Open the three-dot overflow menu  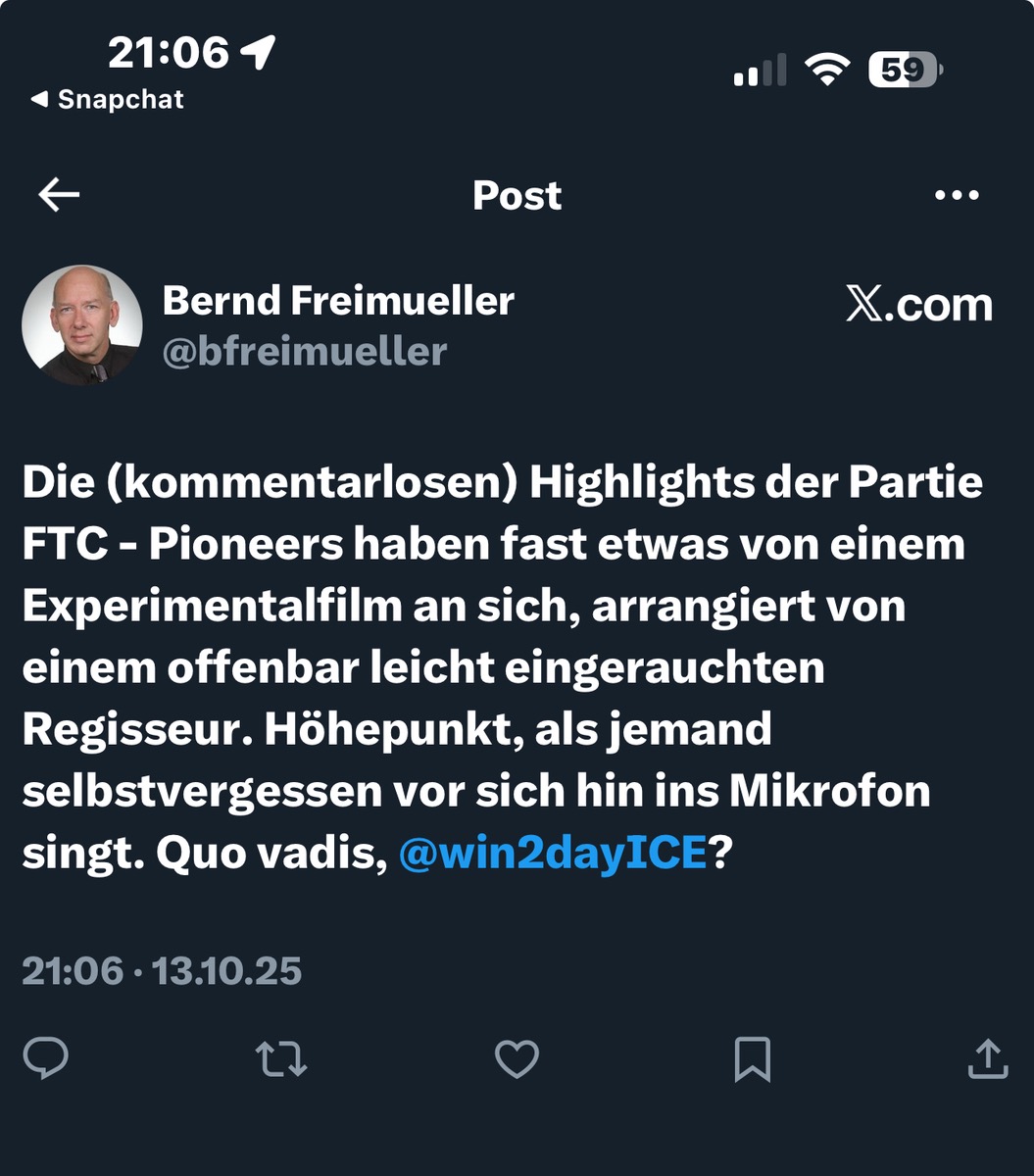coord(957,195)
